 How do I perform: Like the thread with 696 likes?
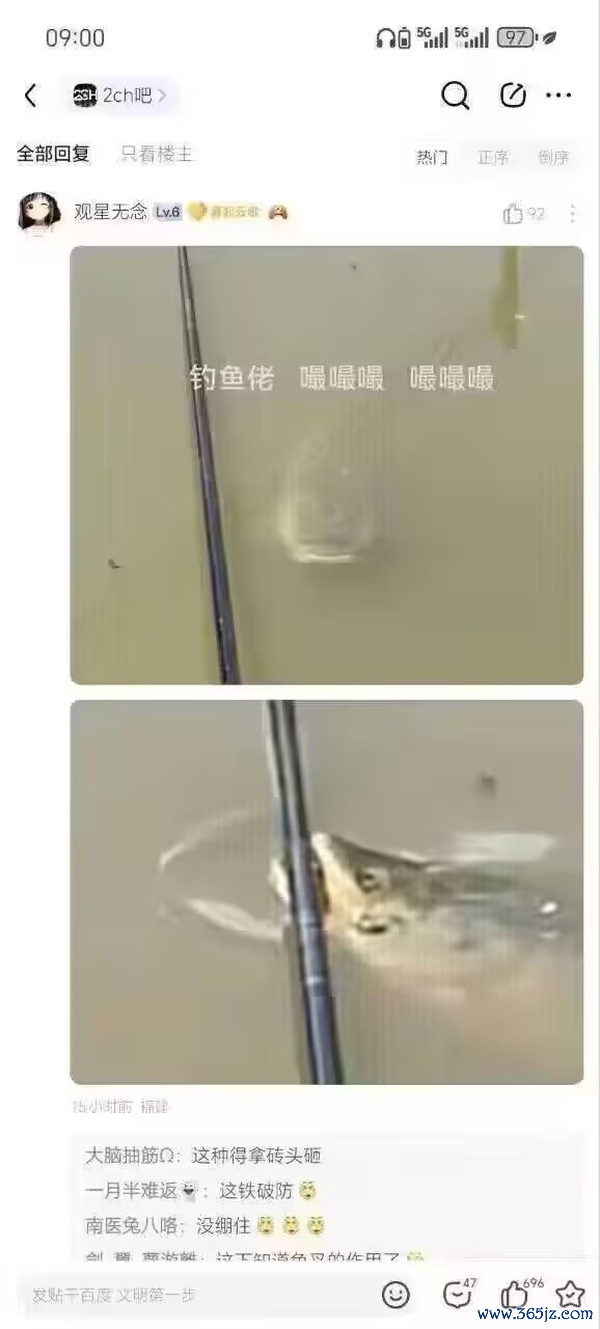point(515,1295)
